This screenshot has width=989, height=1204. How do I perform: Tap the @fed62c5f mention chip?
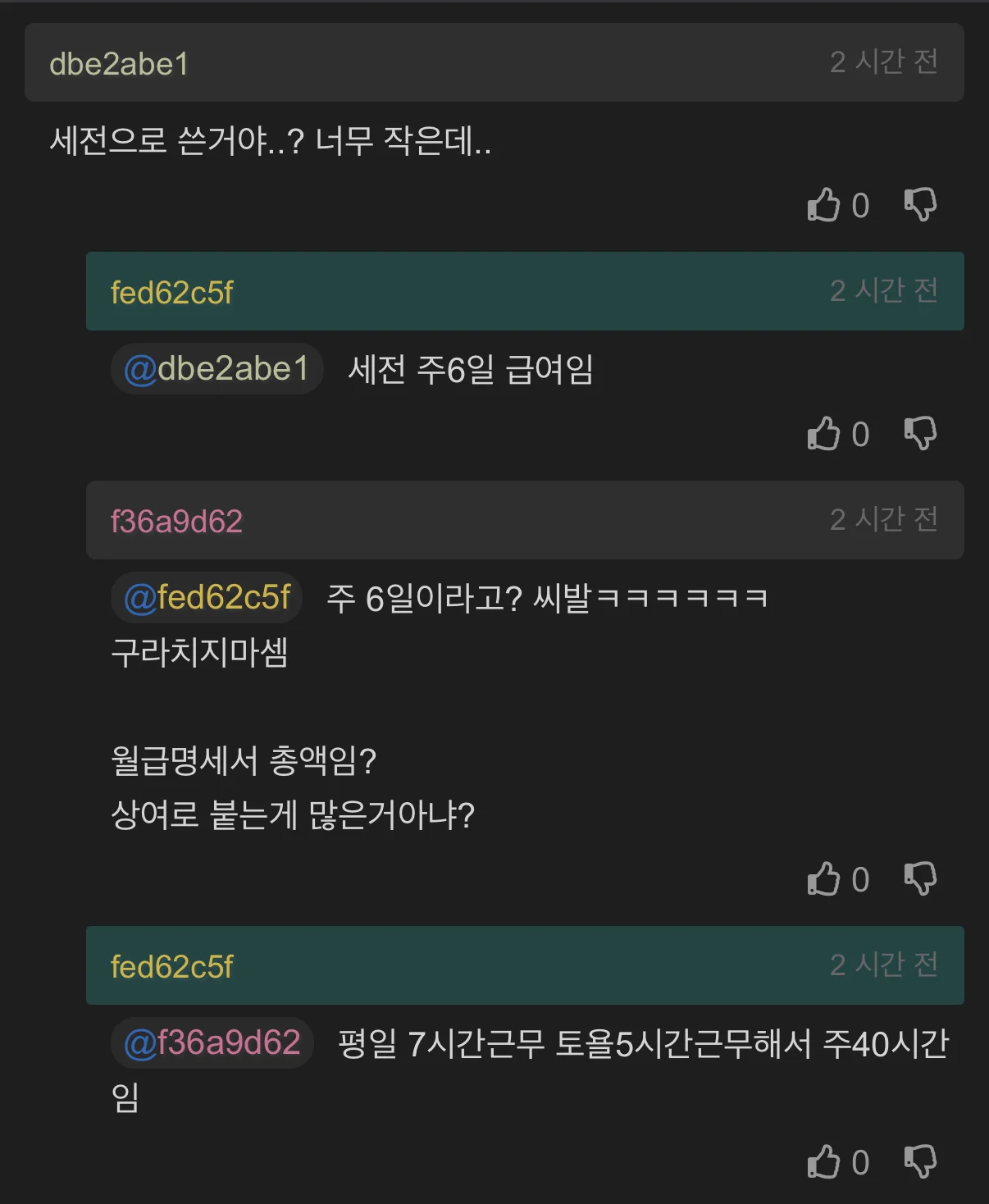(207, 598)
